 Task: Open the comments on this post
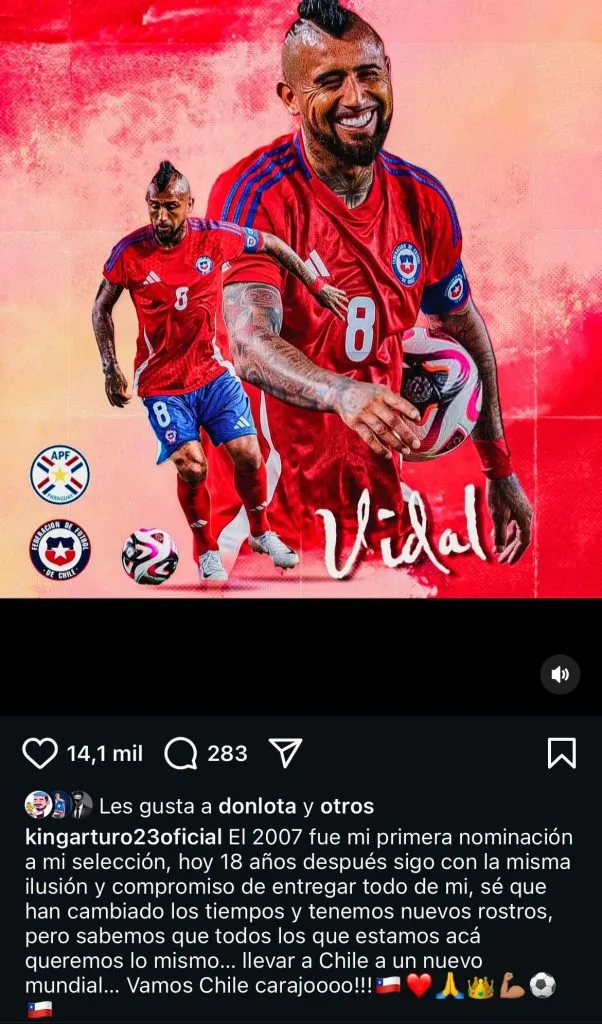(181, 753)
